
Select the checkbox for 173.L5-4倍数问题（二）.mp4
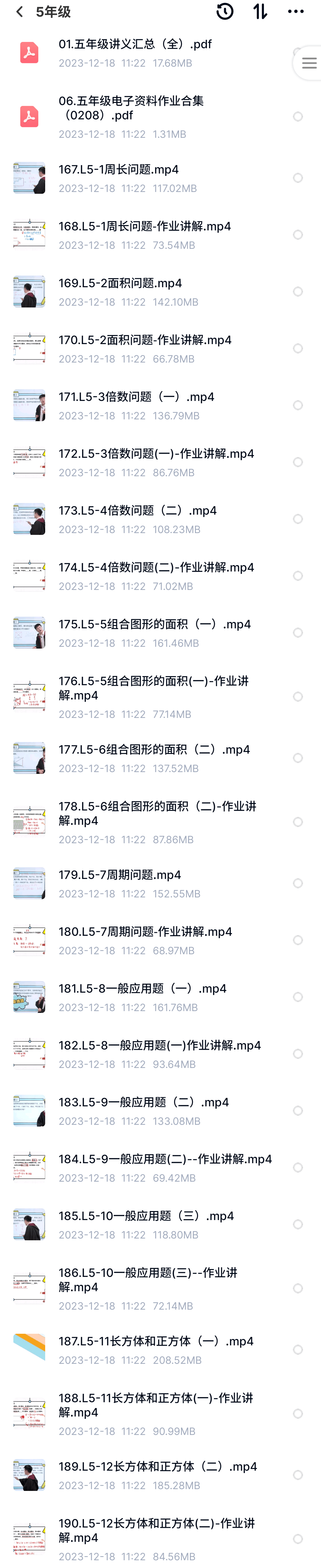click(298, 519)
